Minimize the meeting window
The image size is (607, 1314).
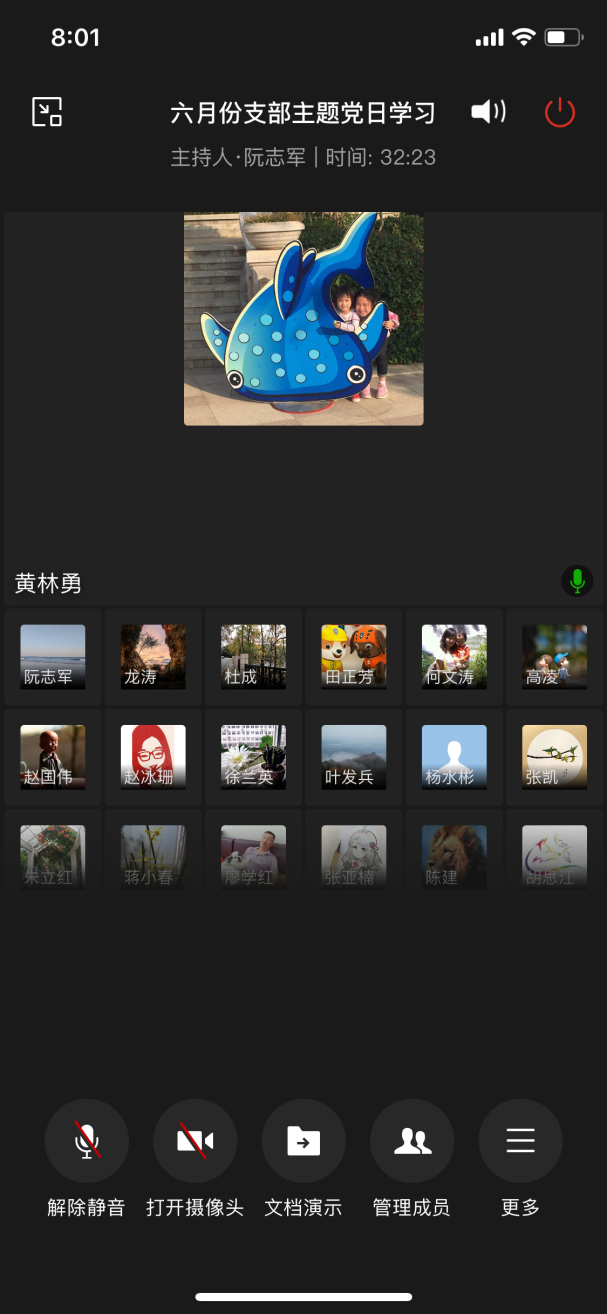[x=47, y=112]
